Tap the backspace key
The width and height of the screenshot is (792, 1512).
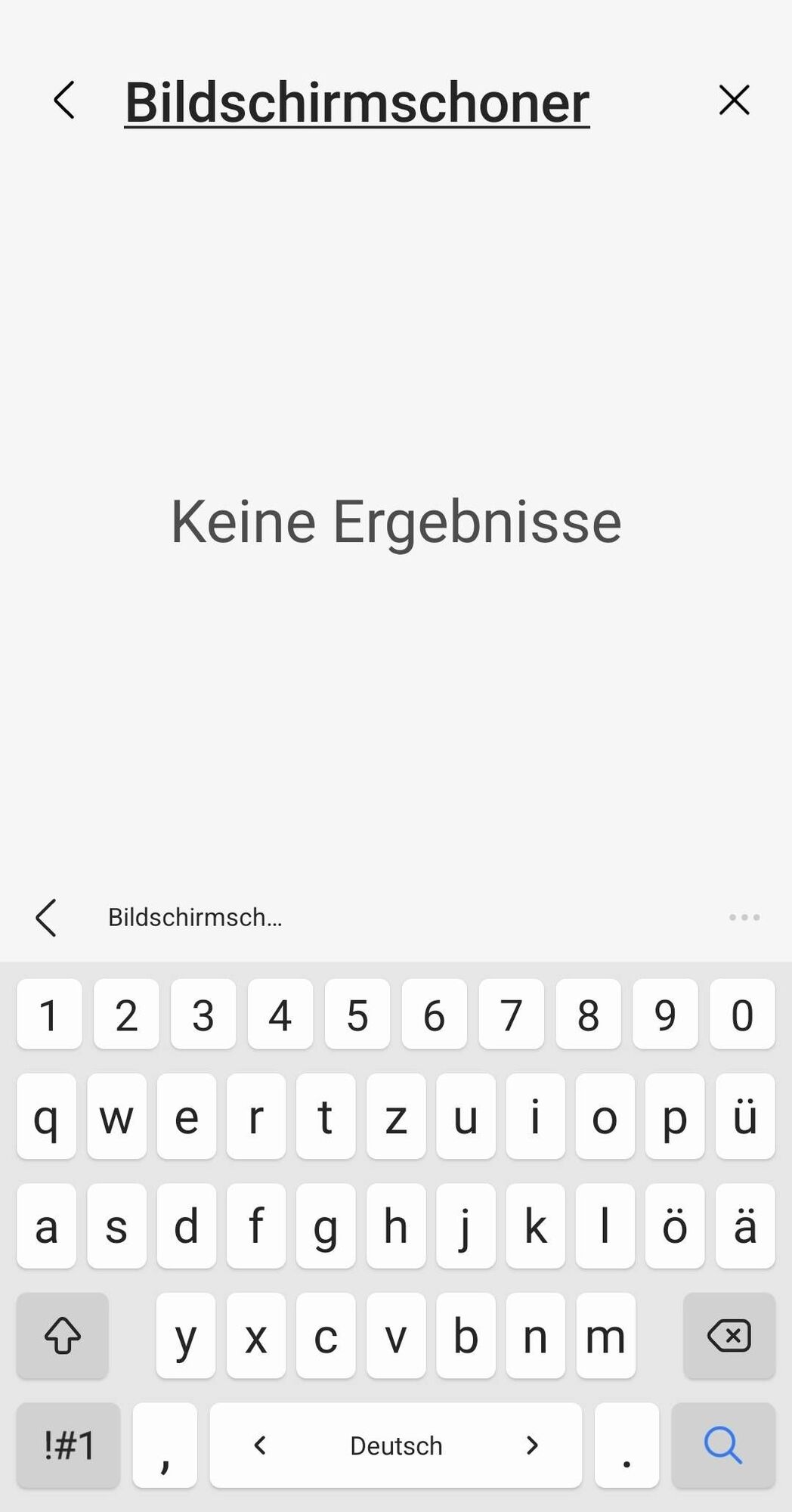pos(729,1336)
